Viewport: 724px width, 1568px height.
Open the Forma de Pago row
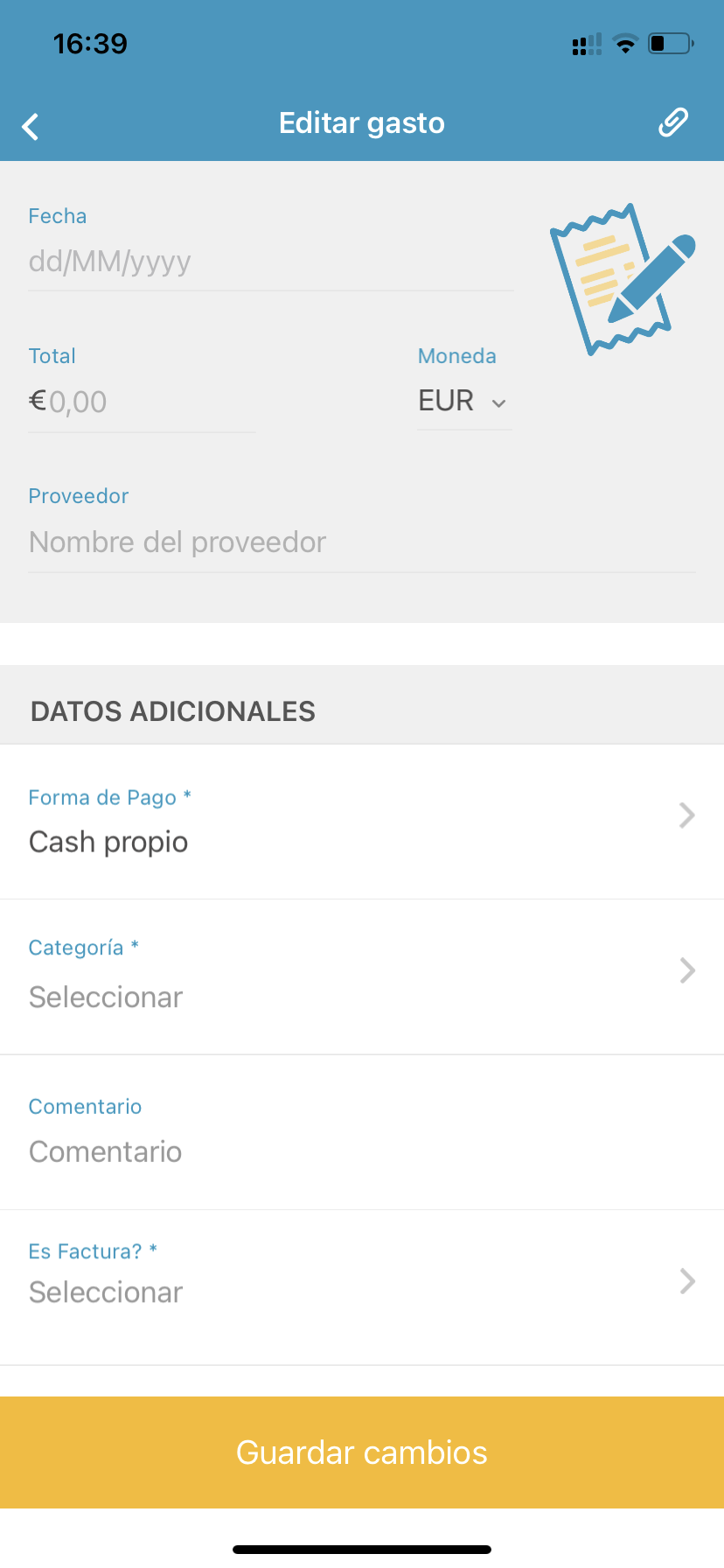362,822
